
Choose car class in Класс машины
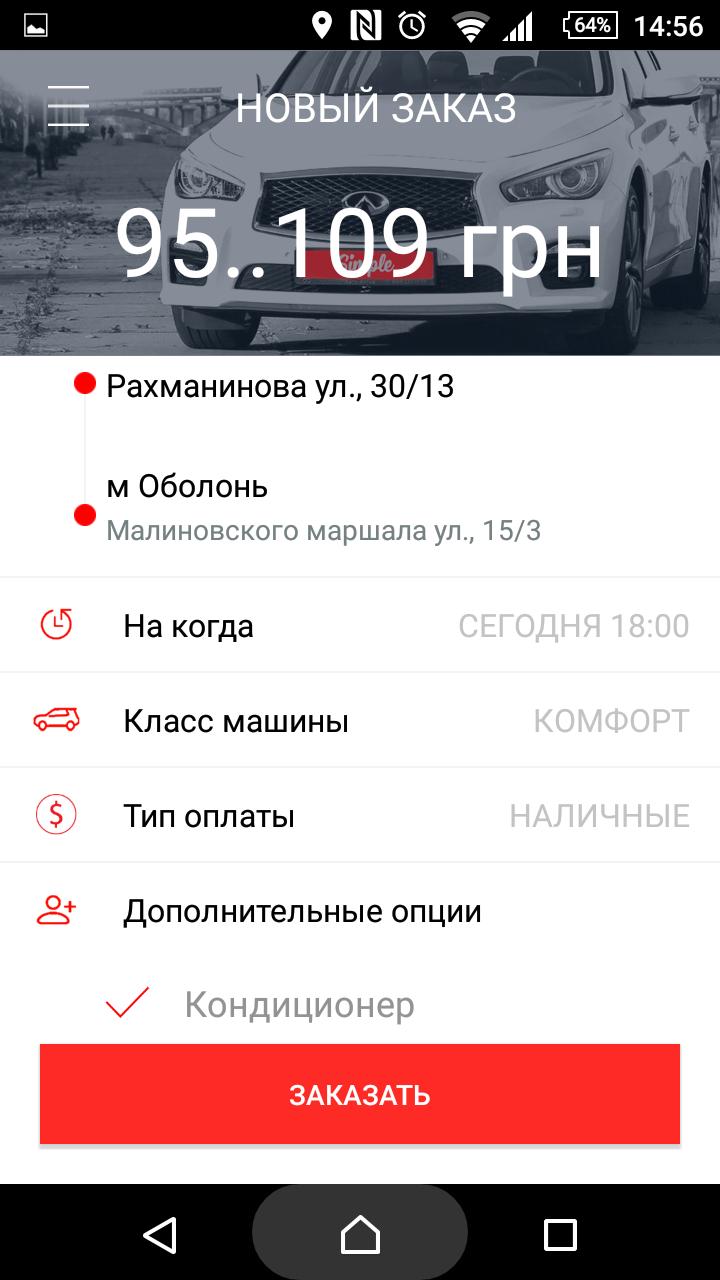[360, 721]
